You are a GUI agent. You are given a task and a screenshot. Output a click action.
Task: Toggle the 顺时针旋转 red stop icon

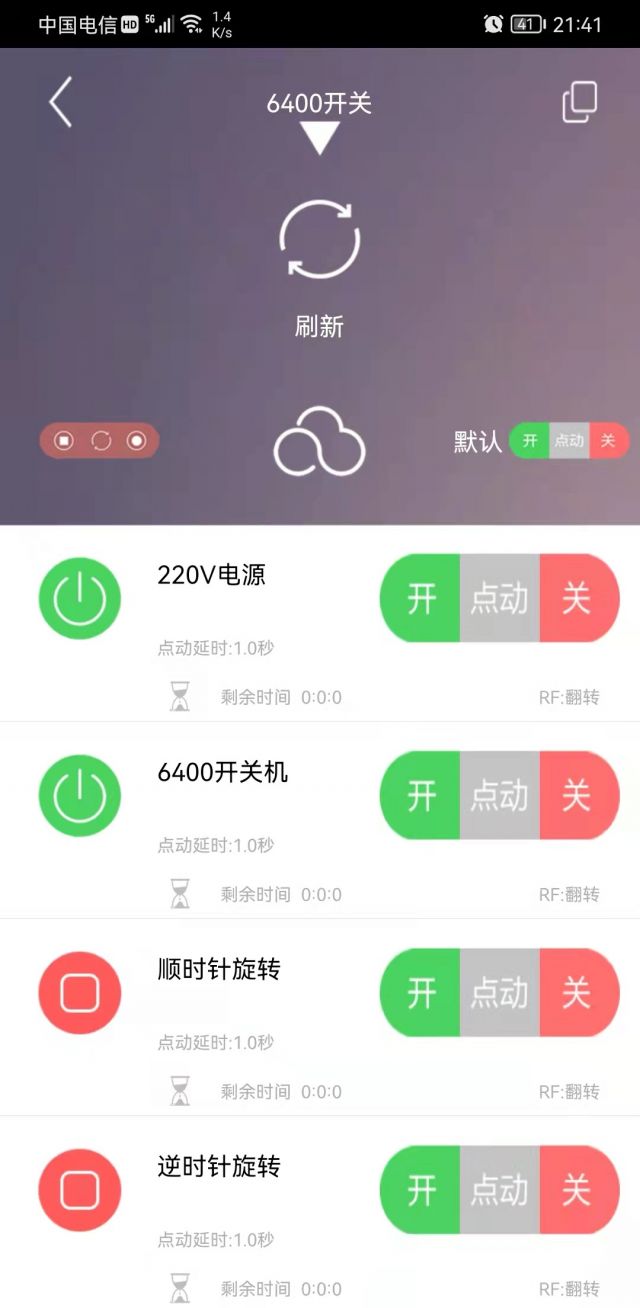coord(80,993)
